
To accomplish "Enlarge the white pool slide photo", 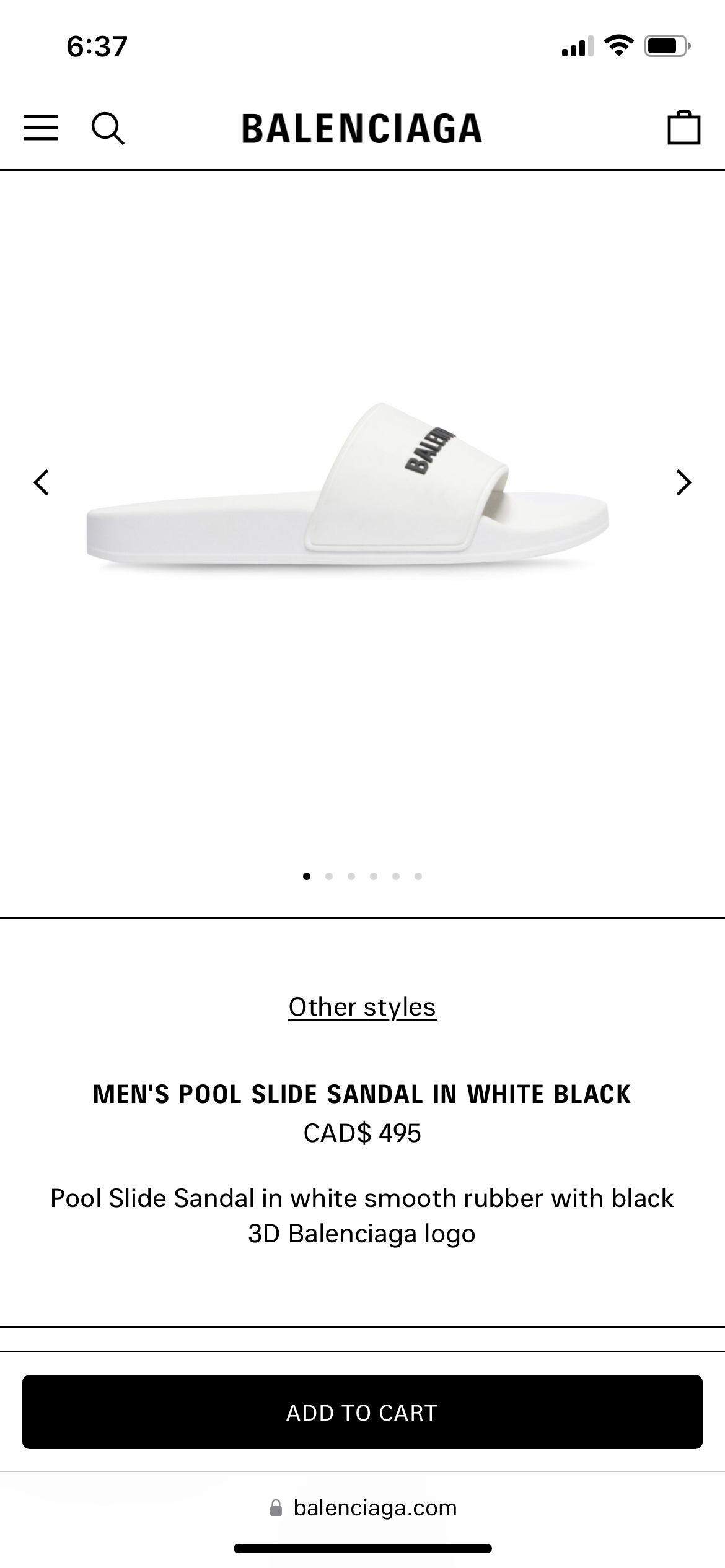I will [347, 489].
